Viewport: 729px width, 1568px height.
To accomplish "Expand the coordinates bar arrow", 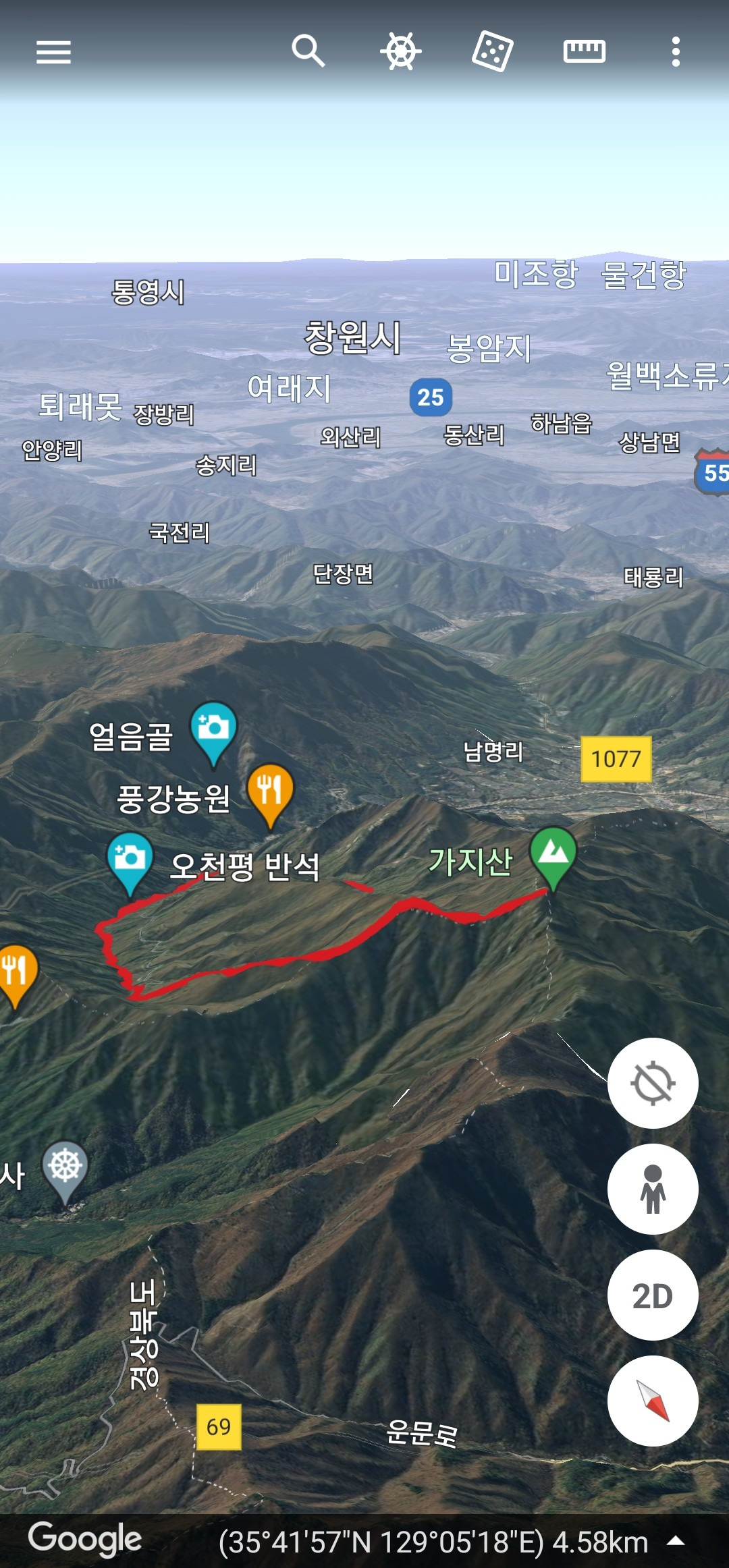I will (676, 1540).
